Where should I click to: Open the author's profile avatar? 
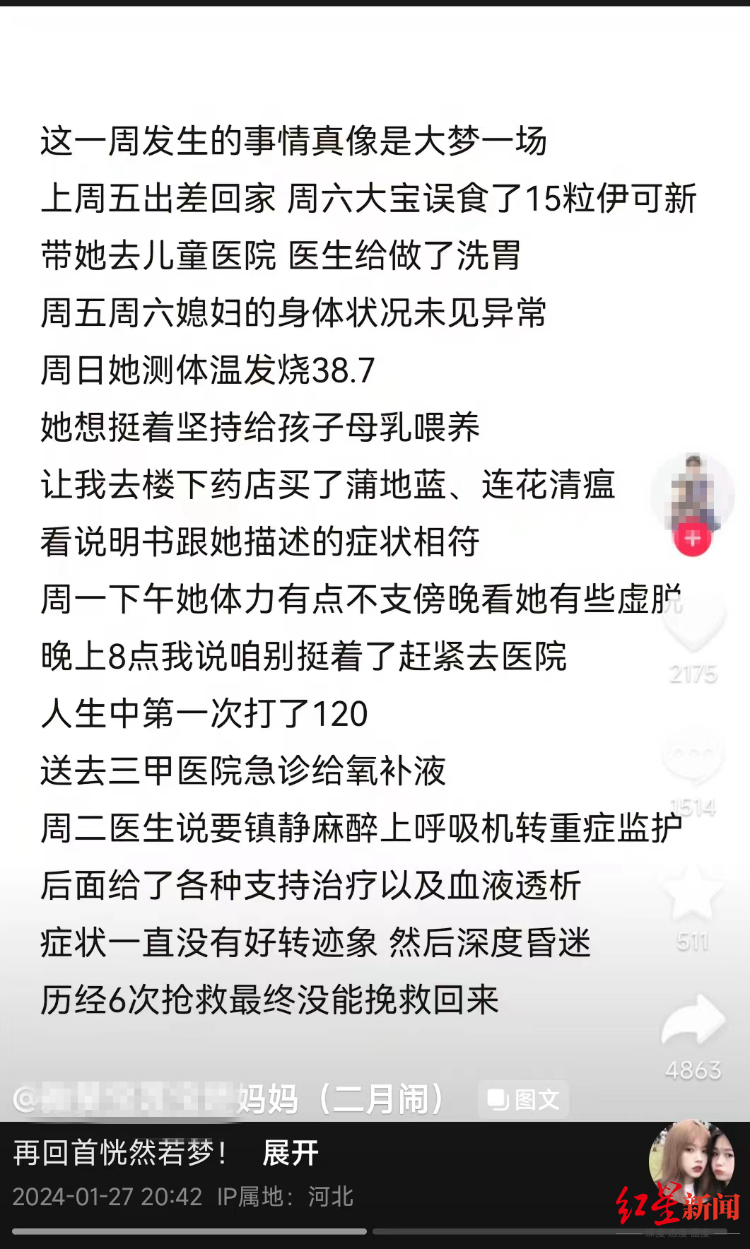coord(692,490)
